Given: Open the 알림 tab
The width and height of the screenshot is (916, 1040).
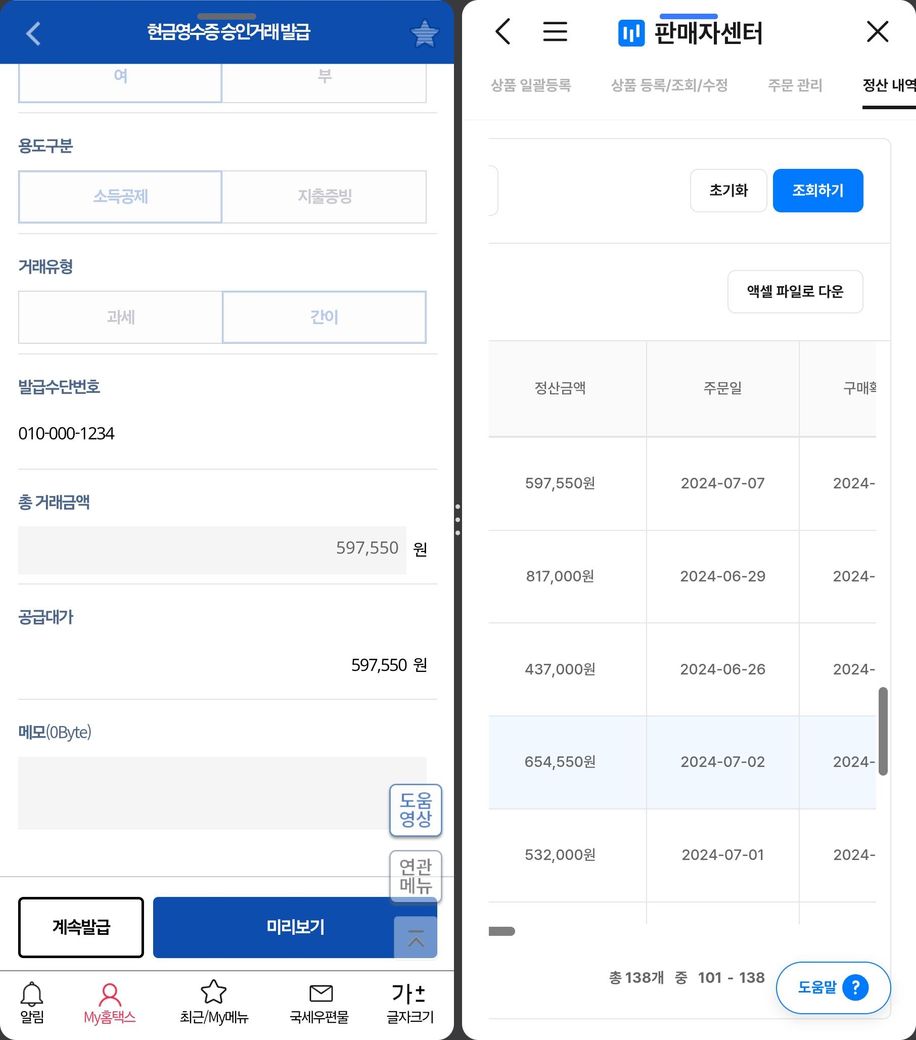Looking at the screenshot, I should (32, 1003).
